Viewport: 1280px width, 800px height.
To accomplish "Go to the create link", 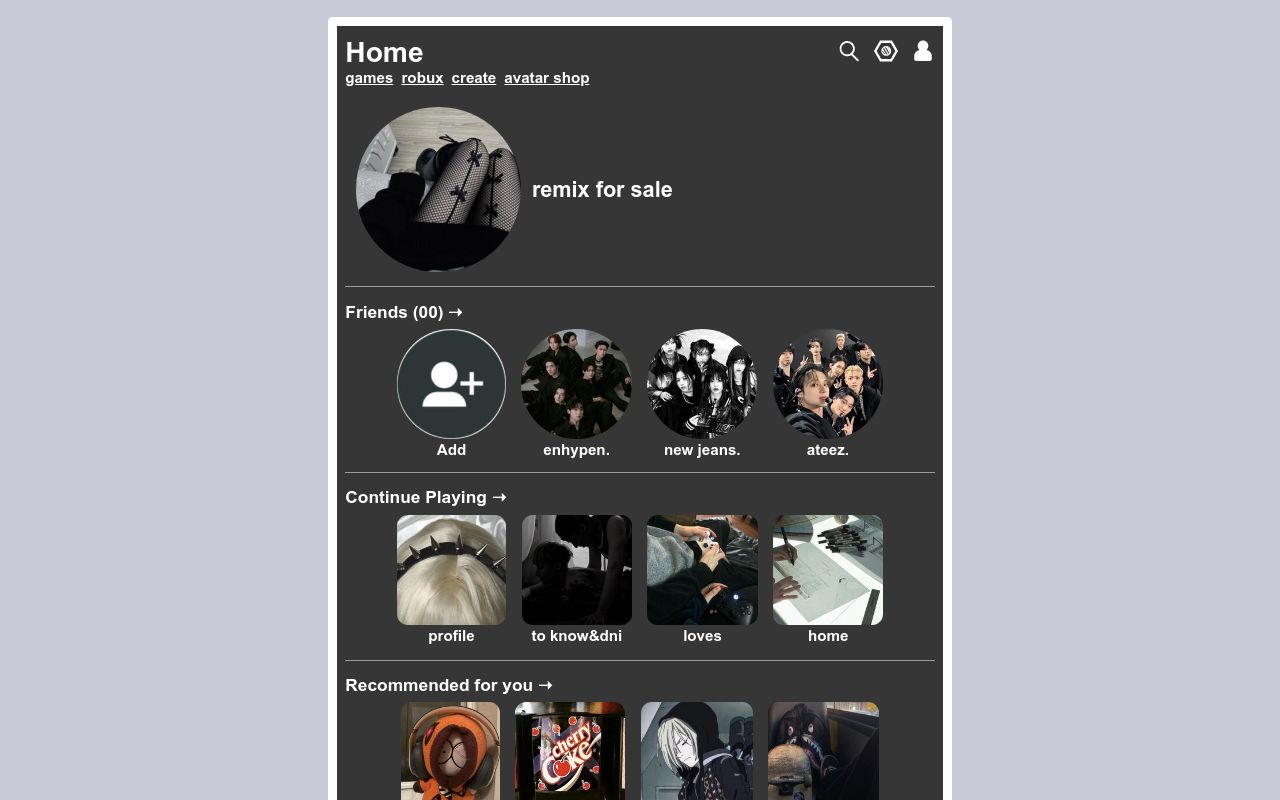I will [x=473, y=78].
